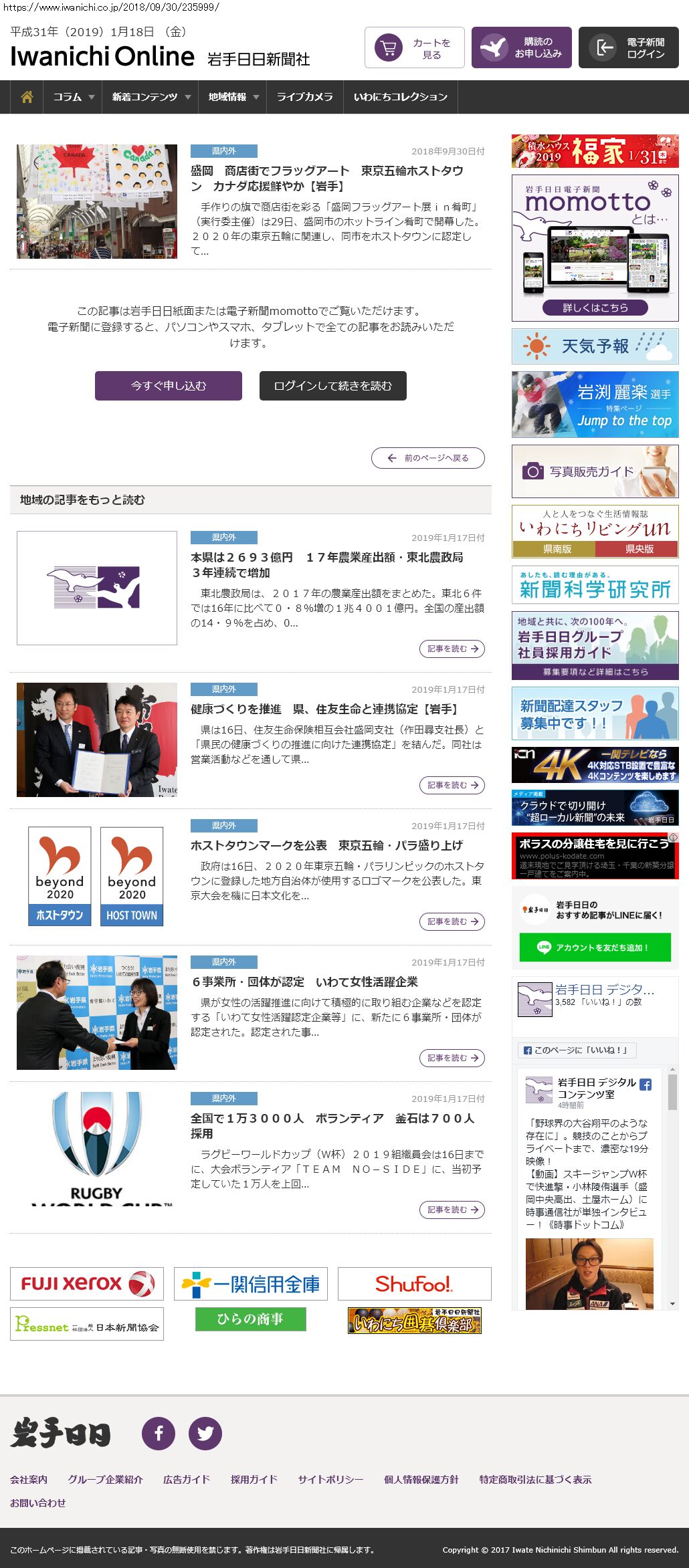The image size is (689, 1568).
Task: Tap the カートを見る cart button
Action: [x=415, y=47]
